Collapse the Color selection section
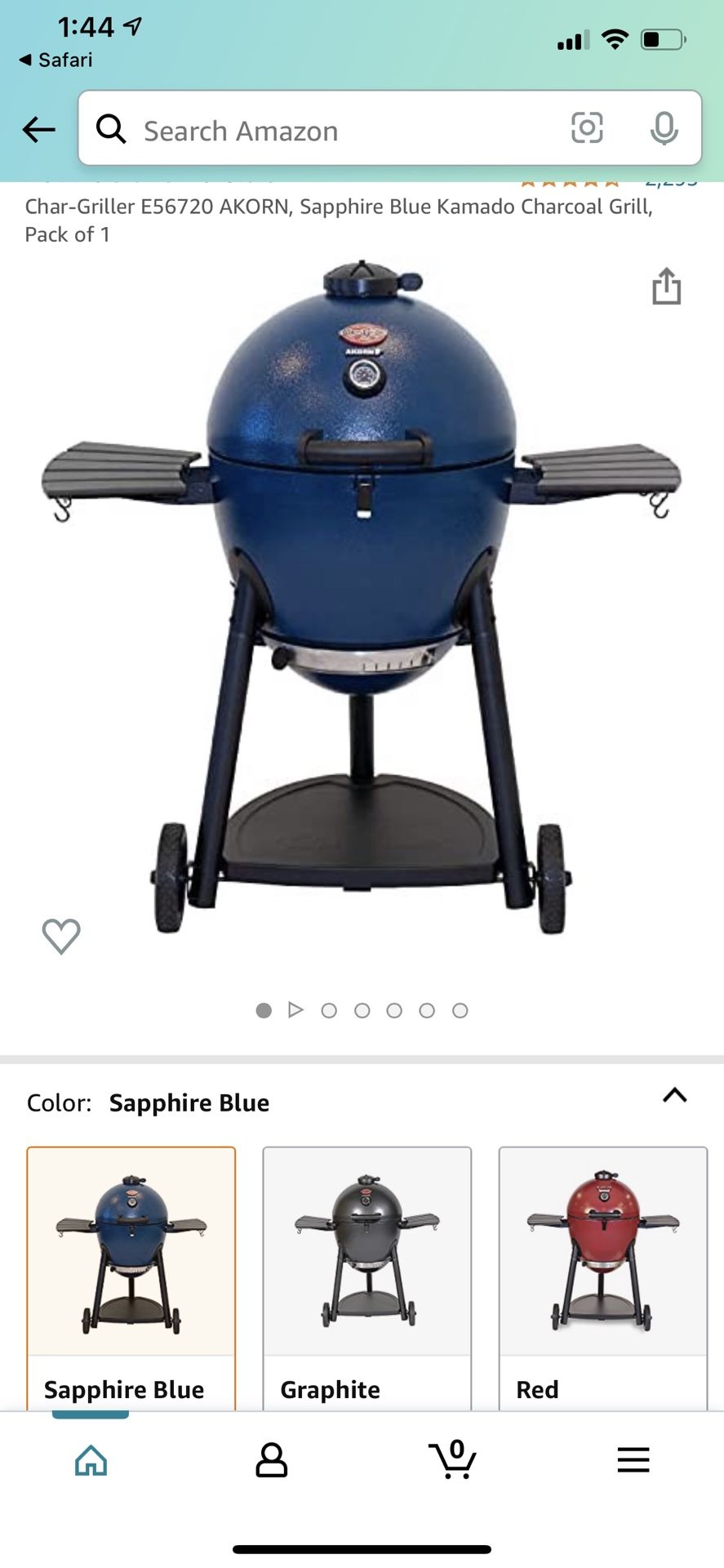The height and width of the screenshot is (1568, 724). tap(674, 1095)
